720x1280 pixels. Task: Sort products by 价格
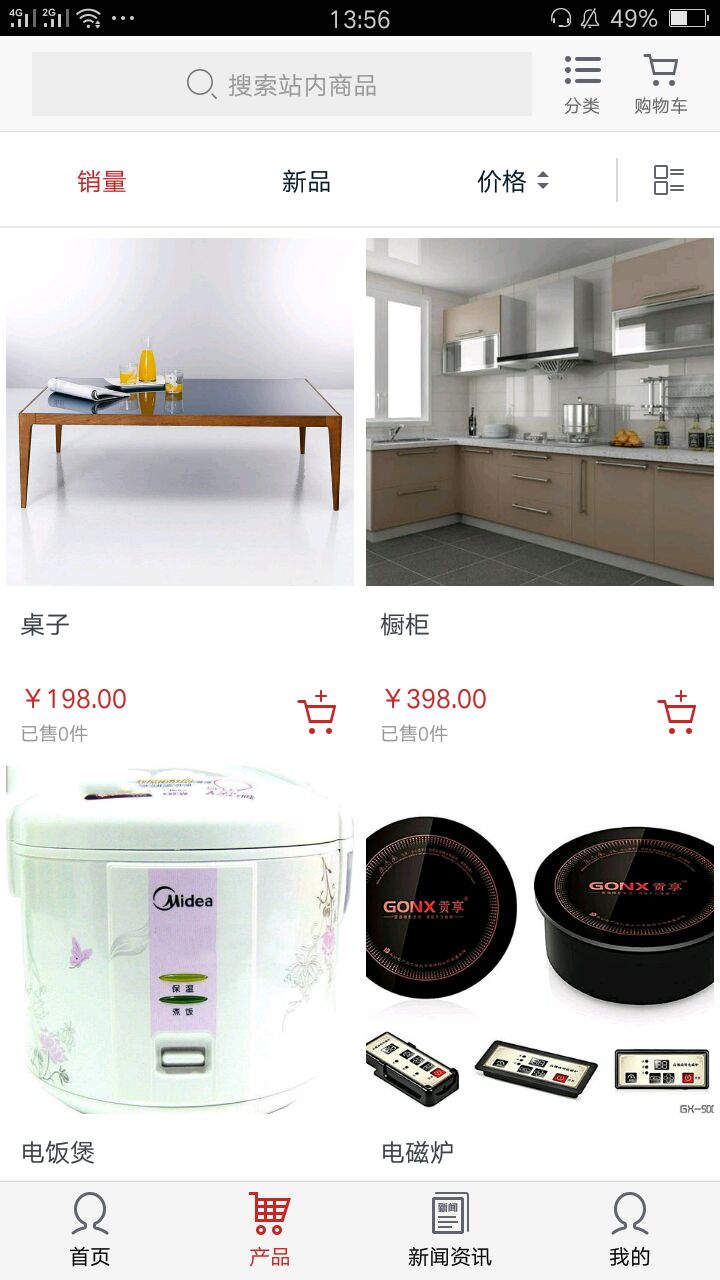[513, 182]
